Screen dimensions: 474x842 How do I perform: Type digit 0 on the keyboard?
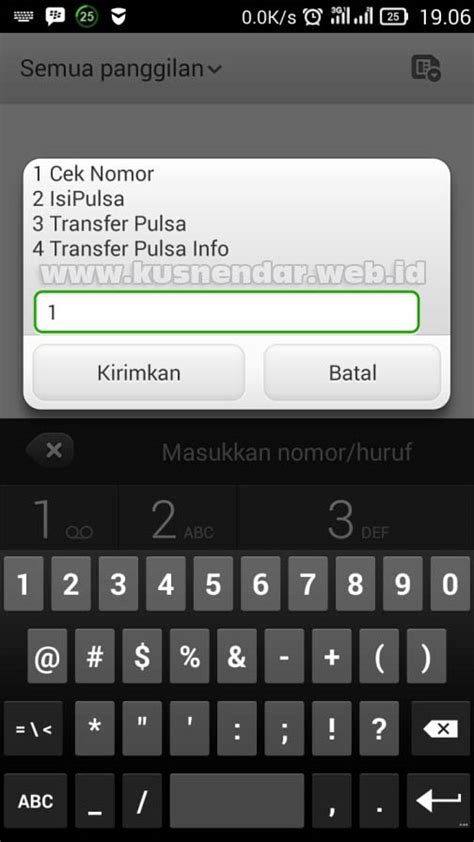pos(450,584)
